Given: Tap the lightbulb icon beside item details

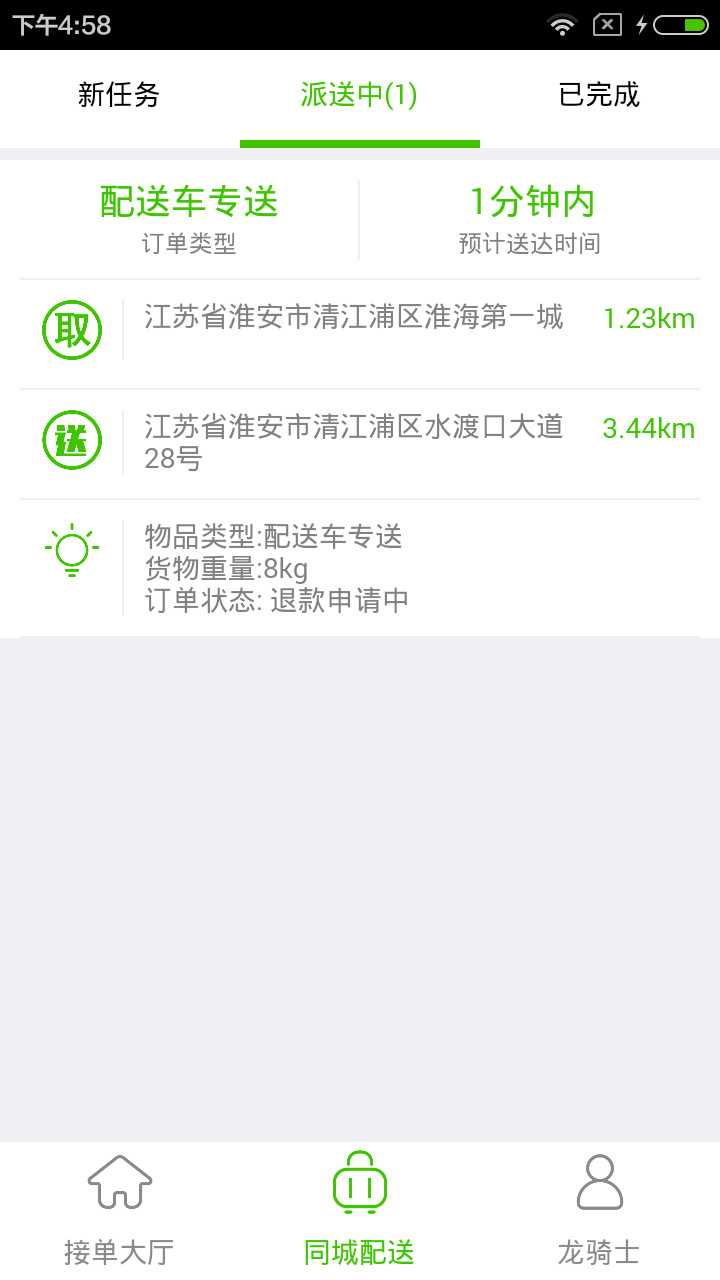Looking at the screenshot, I should click(70, 548).
